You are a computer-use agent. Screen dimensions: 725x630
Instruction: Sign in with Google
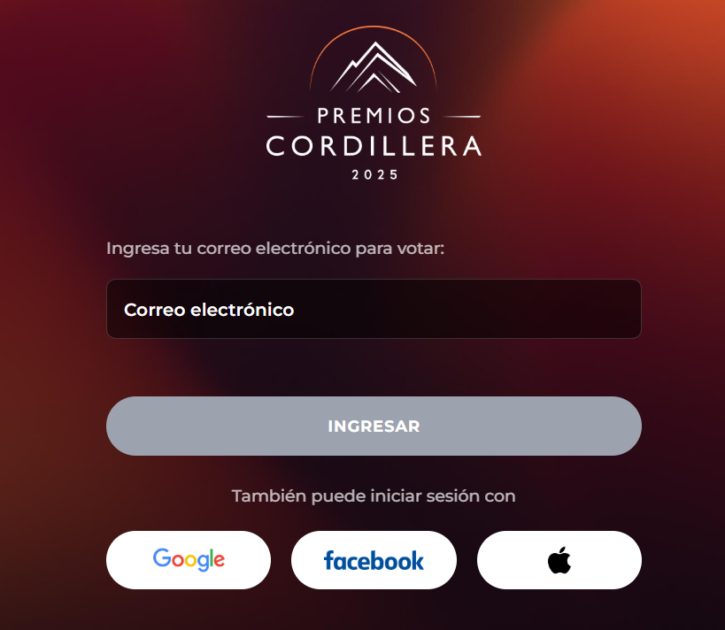(x=188, y=560)
